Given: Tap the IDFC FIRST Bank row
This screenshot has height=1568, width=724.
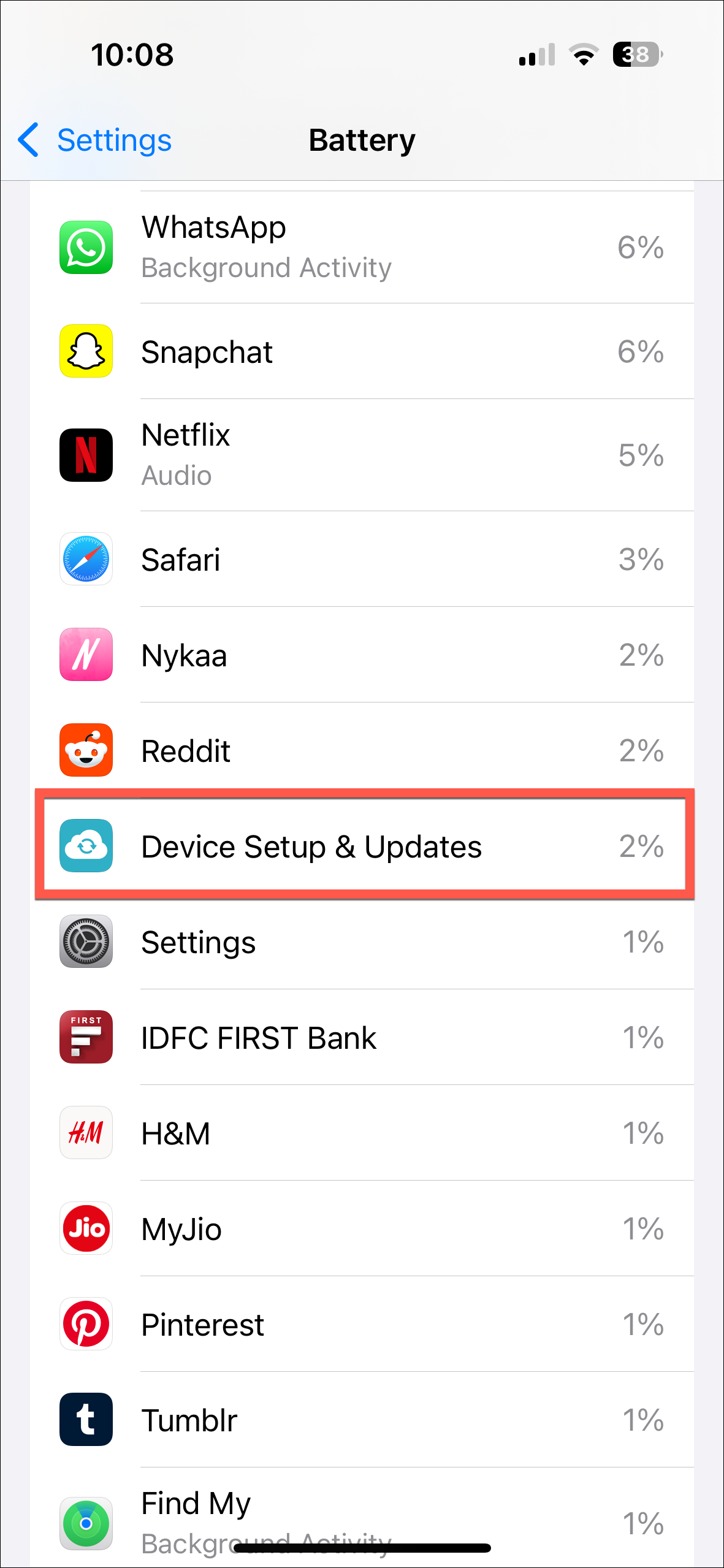Looking at the screenshot, I should pos(362,1037).
